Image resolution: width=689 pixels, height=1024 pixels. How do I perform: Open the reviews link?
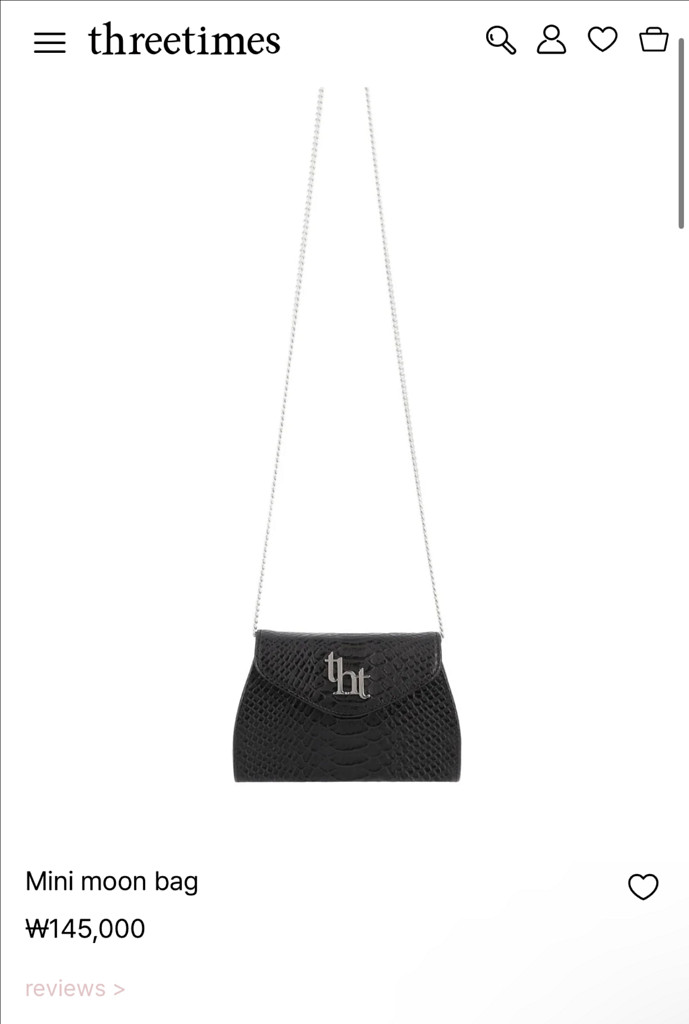[75, 989]
